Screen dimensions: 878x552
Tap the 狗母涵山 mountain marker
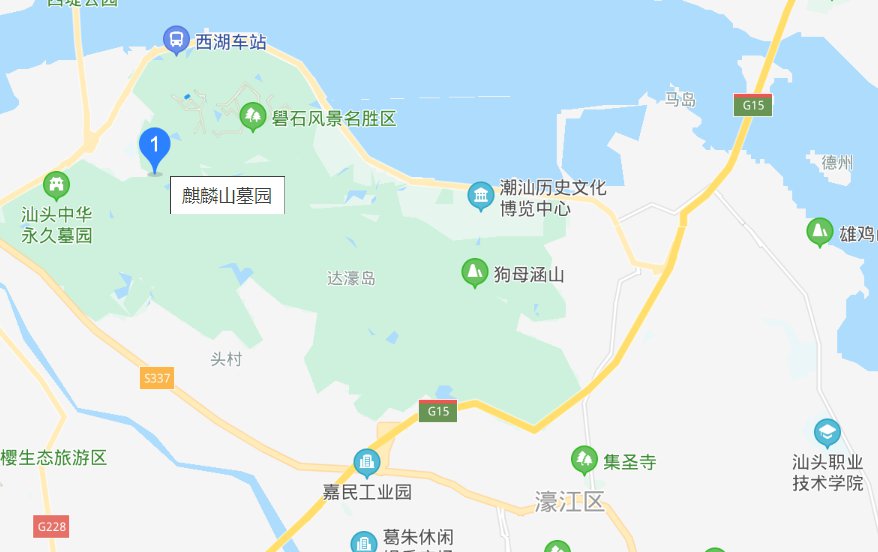coord(474,272)
